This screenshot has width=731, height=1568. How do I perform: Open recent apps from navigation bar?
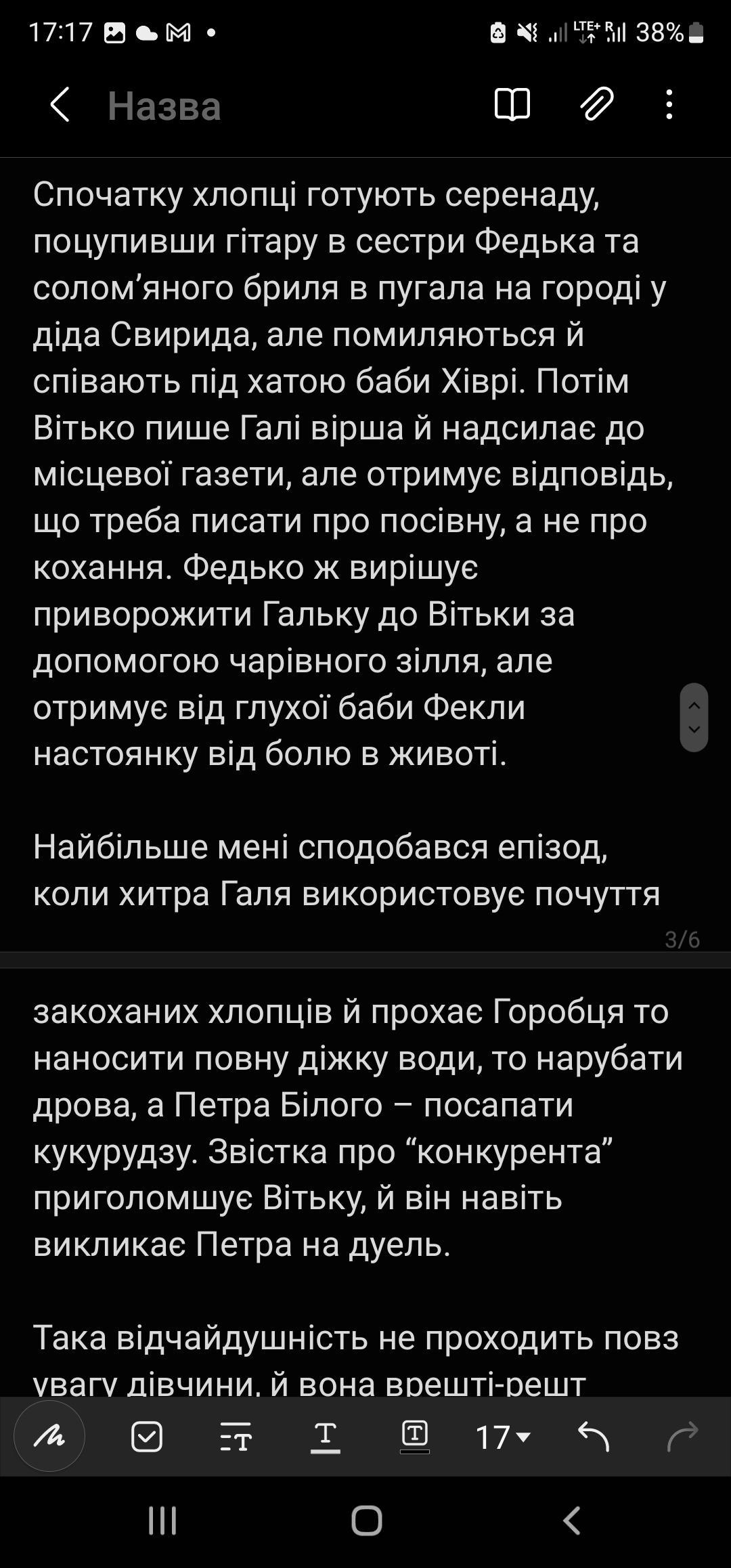click(x=162, y=1521)
